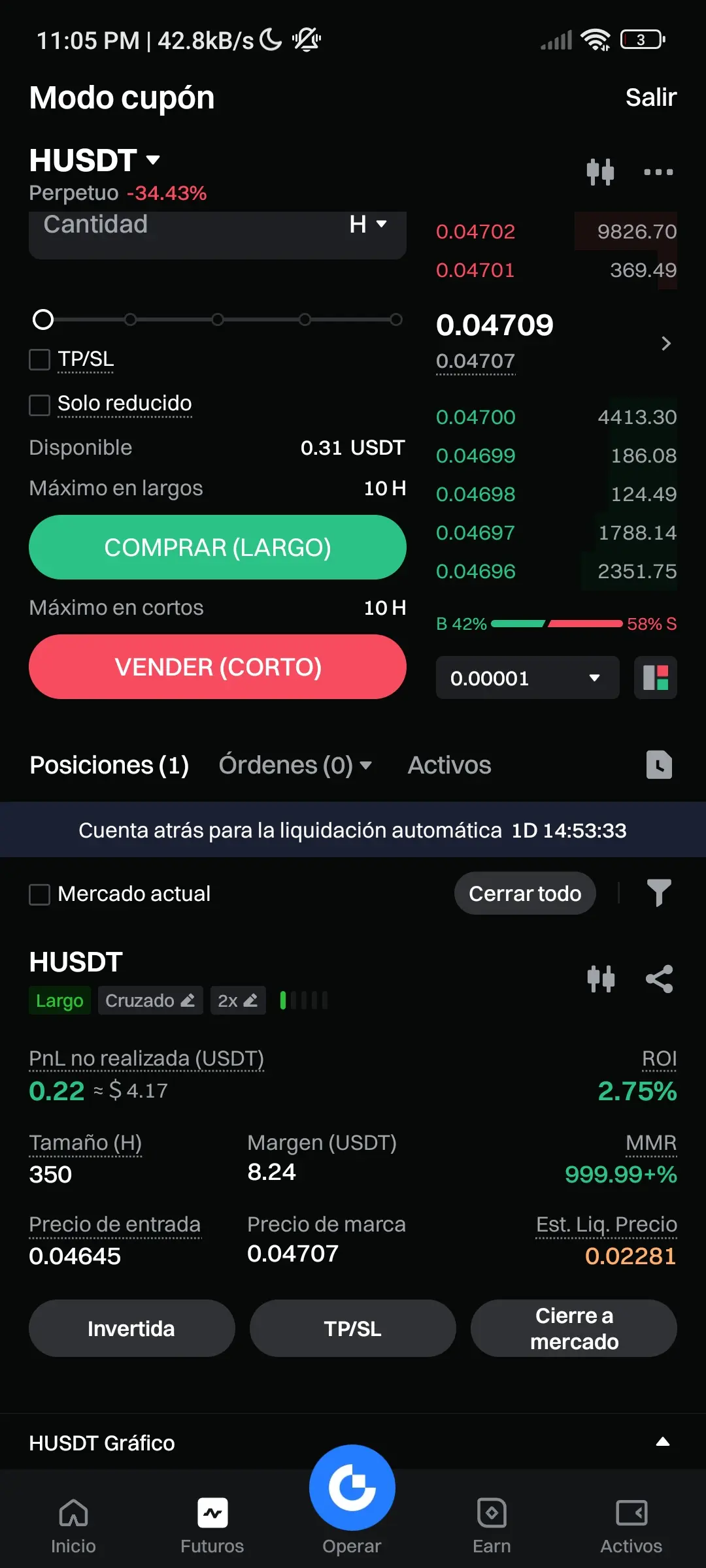Exit coupon mode with Salir
This screenshot has height=1568, width=706.
click(650, 97)
